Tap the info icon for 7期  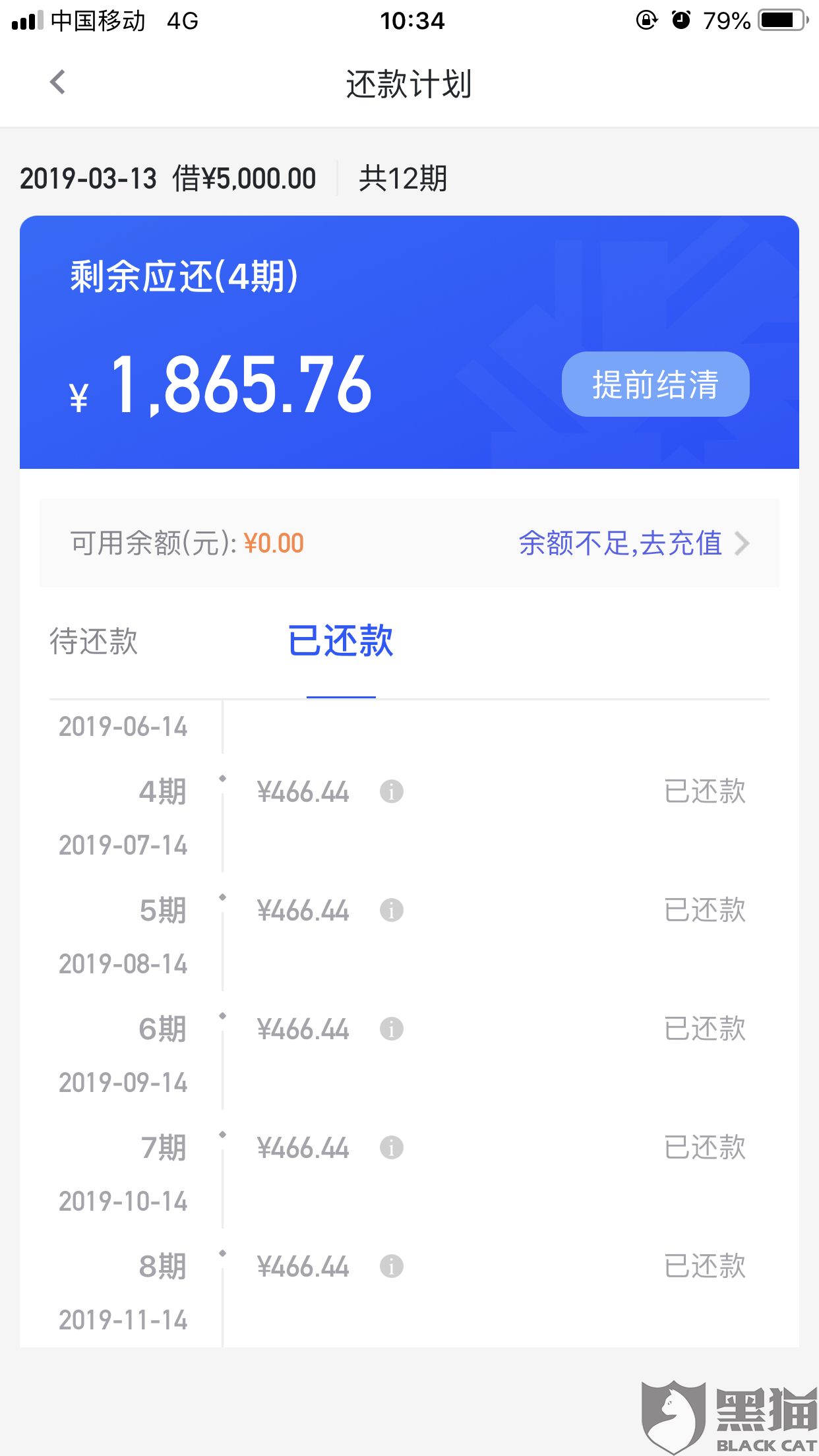pyautogui.click(x=392, y=1147)
